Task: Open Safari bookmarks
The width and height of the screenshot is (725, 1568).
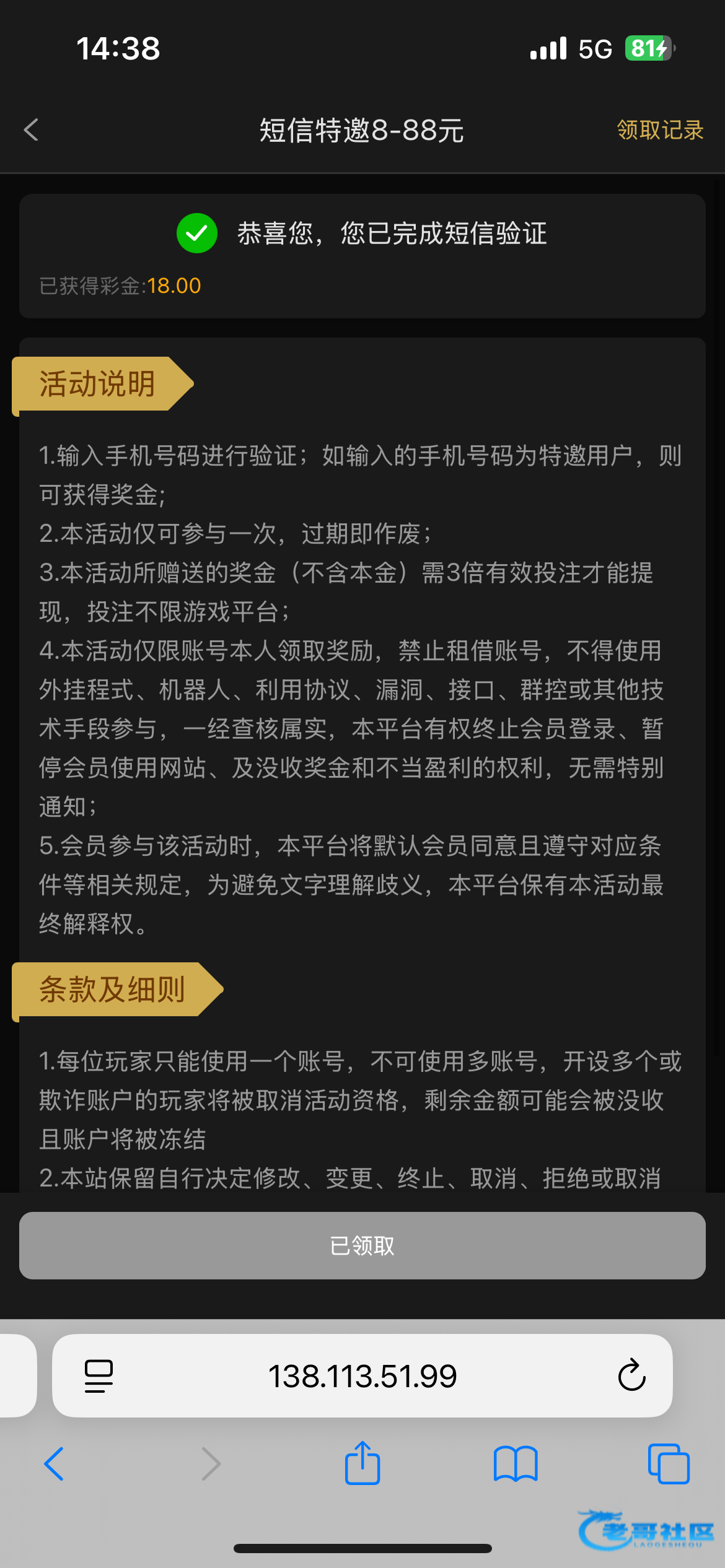Action: (x=516, y=1464)
